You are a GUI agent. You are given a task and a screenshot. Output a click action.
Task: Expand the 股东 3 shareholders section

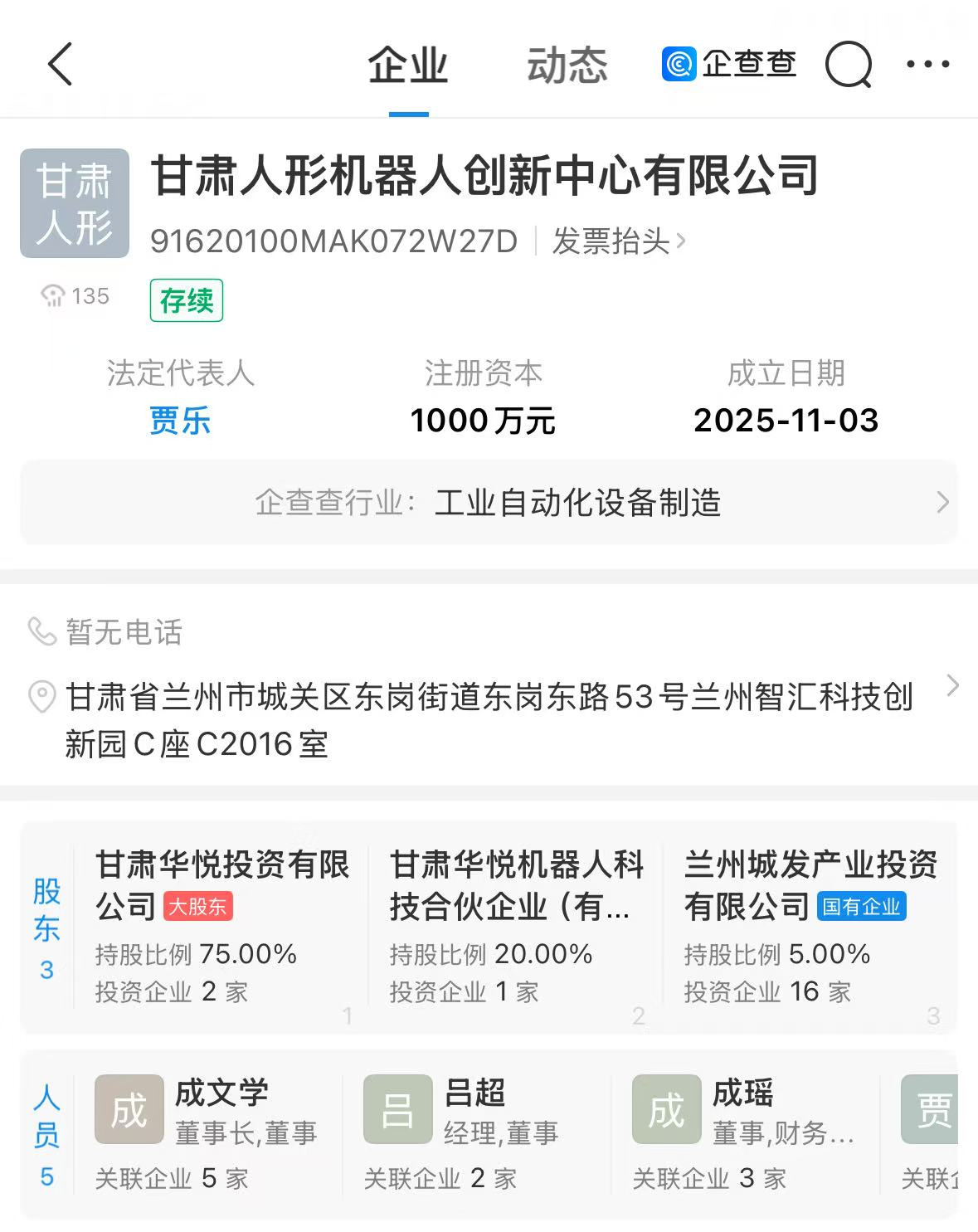pyautogui.click(x=47, y=928)
